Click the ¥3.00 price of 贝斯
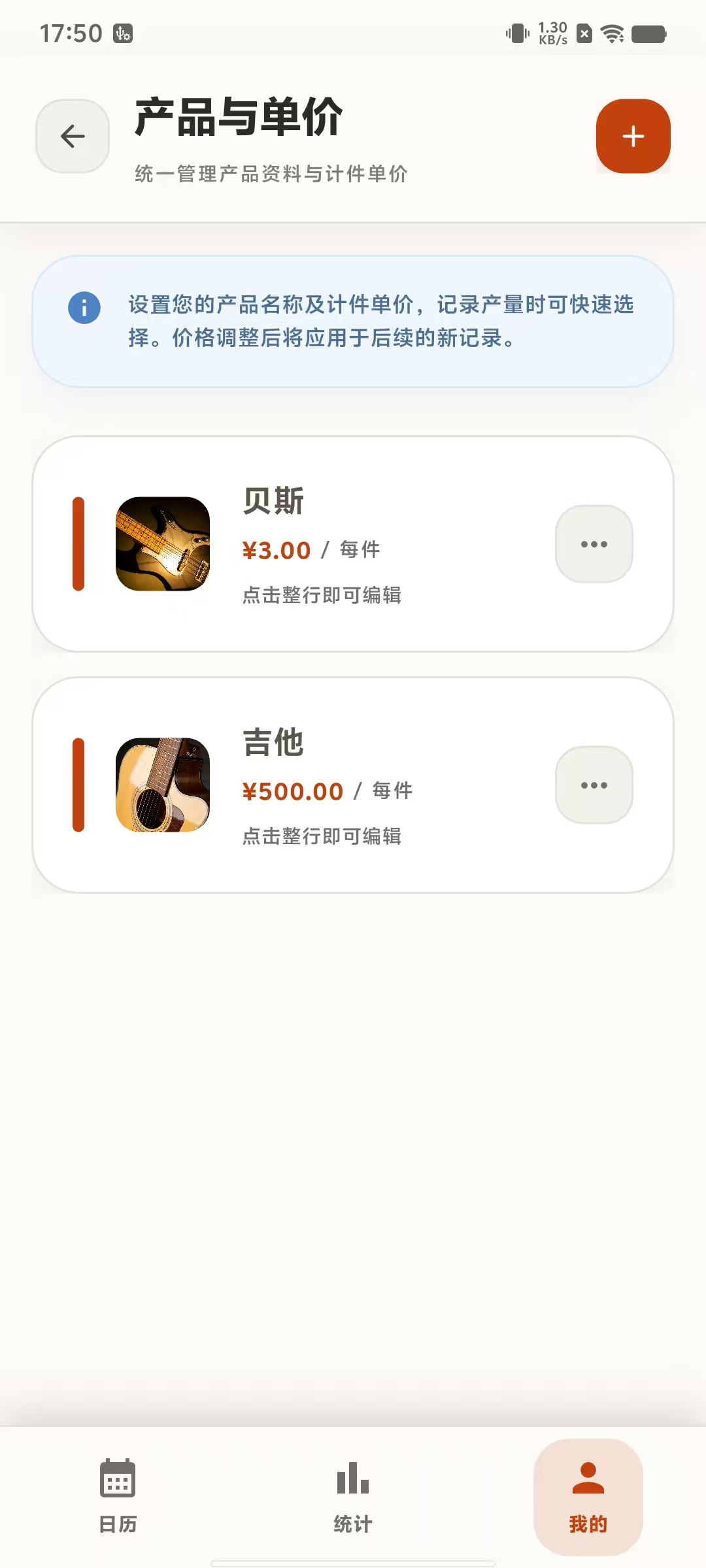 coord(275,550)
